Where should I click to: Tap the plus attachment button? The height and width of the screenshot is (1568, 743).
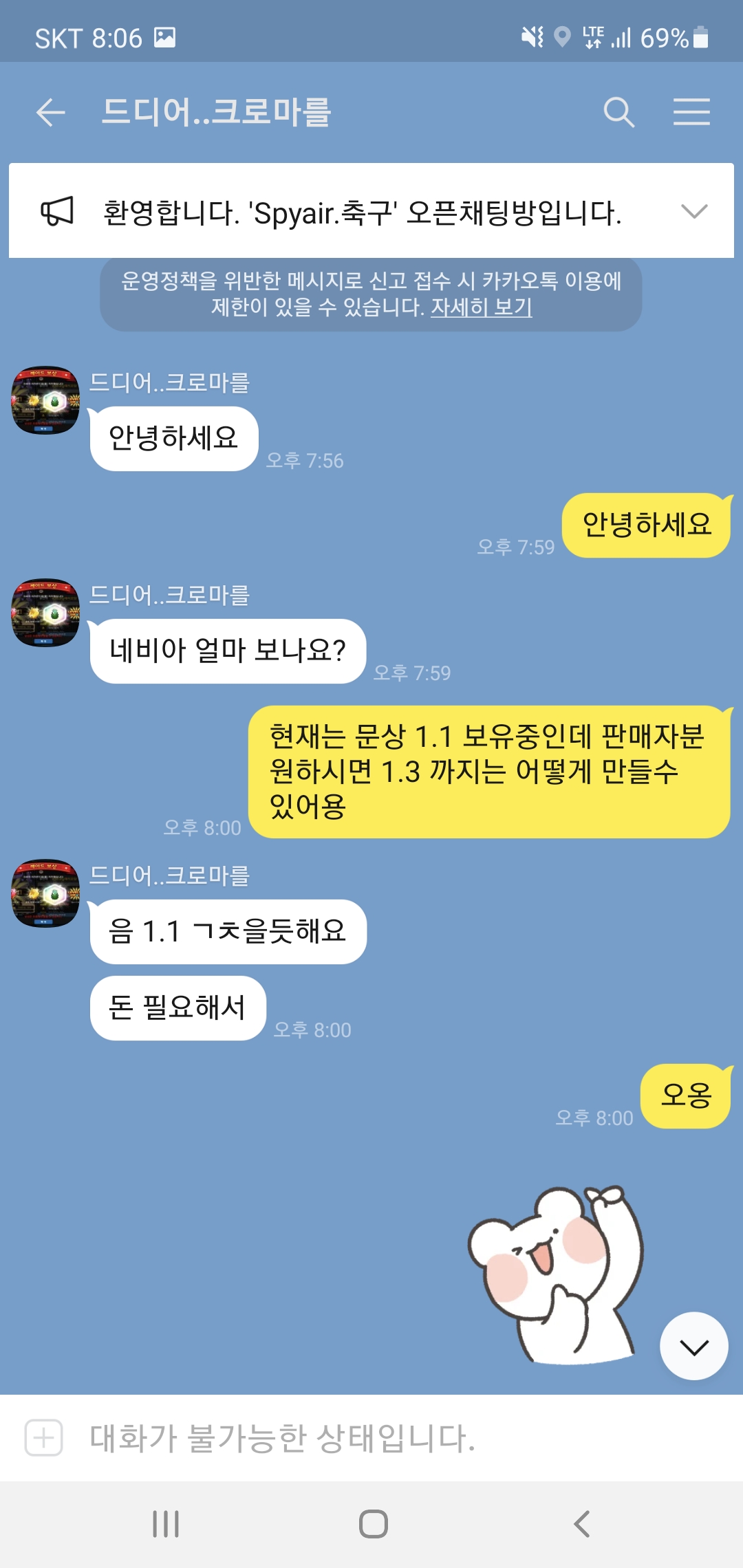pyautogui.click(x=44, y=1437)
